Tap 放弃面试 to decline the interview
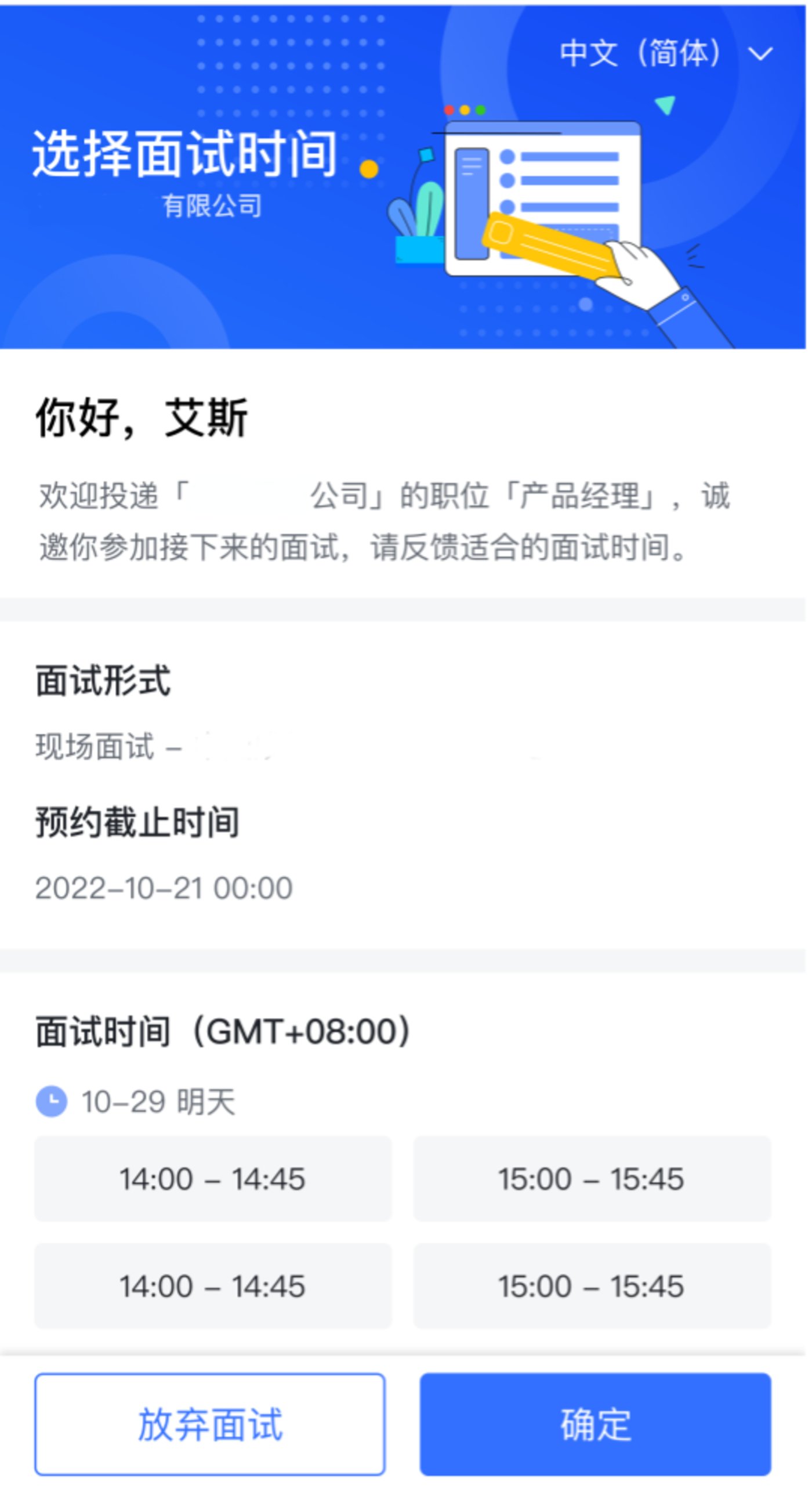Viewport: 812px width, 1503px height. pos(210,1424)
